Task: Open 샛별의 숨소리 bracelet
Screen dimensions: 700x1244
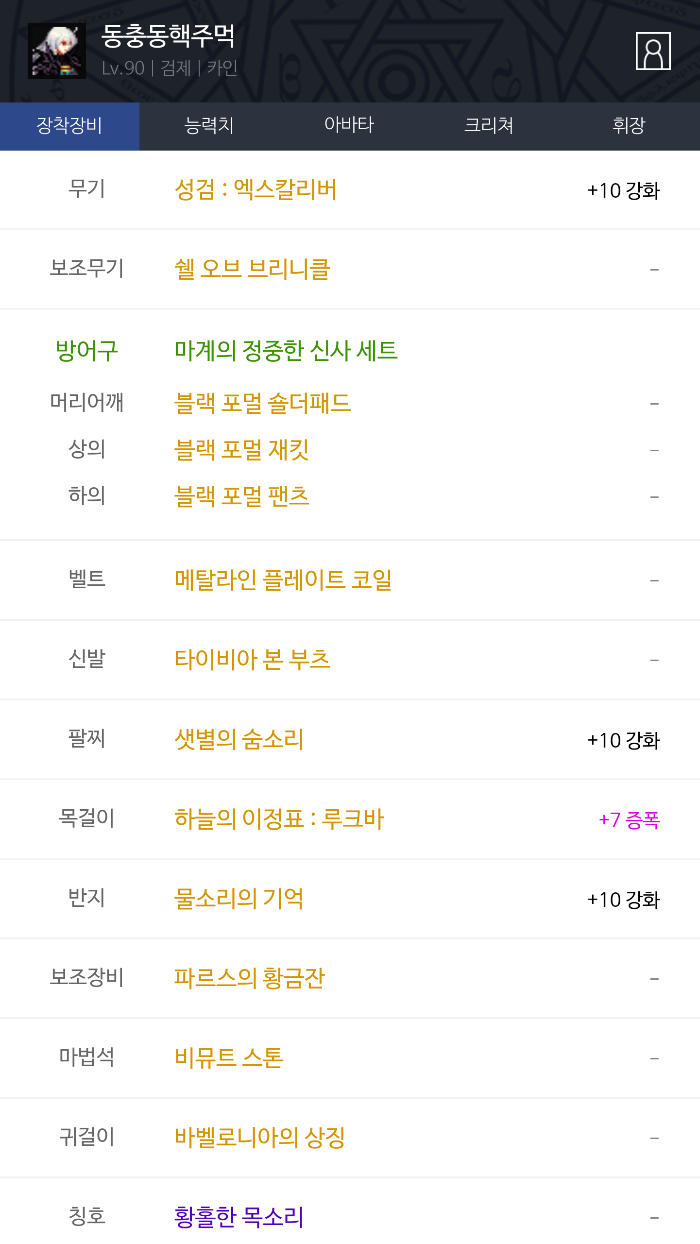Action: click(x=239, y=740)
